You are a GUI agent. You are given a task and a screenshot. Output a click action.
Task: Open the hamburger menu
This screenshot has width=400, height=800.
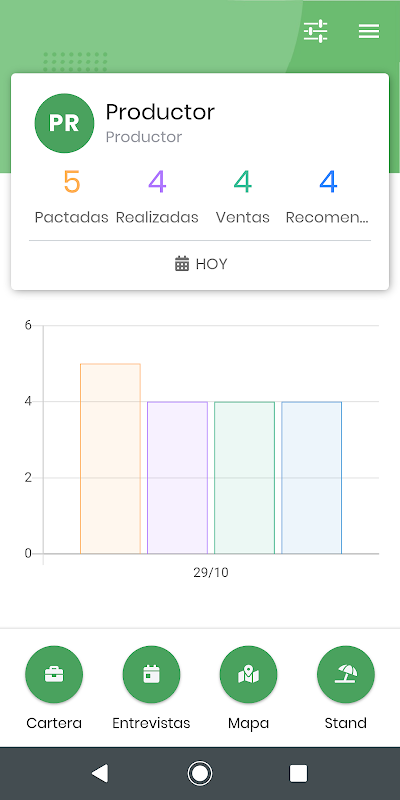368,31
